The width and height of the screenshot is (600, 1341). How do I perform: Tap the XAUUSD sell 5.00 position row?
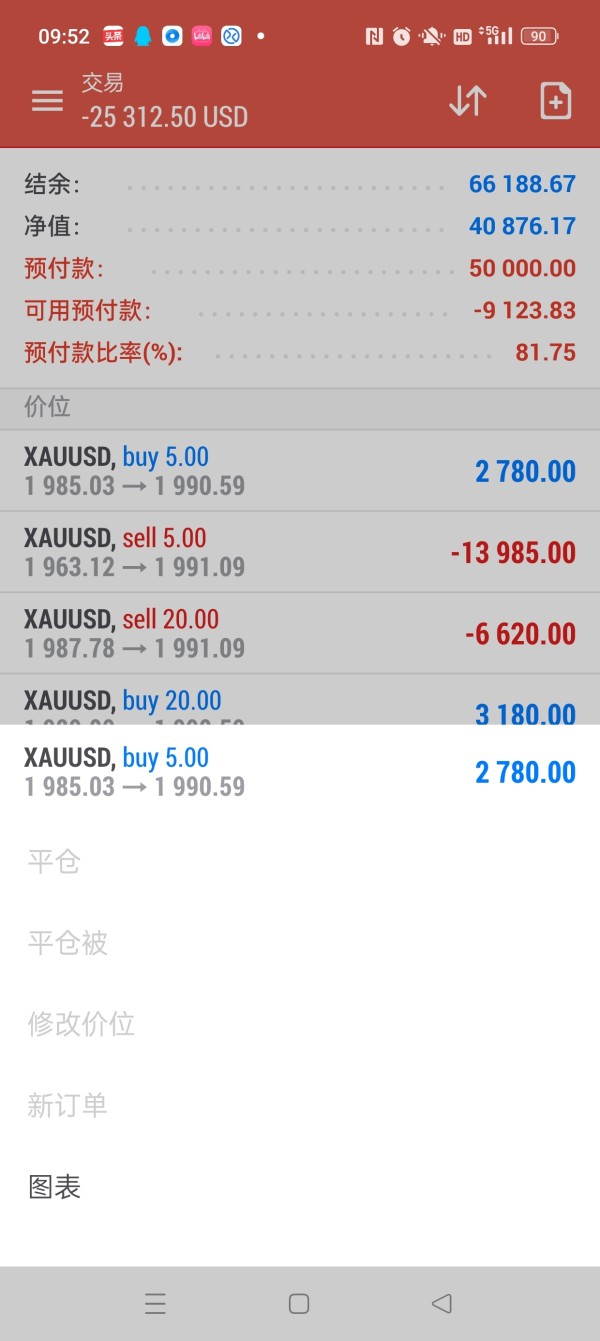[x=300, y=552]
